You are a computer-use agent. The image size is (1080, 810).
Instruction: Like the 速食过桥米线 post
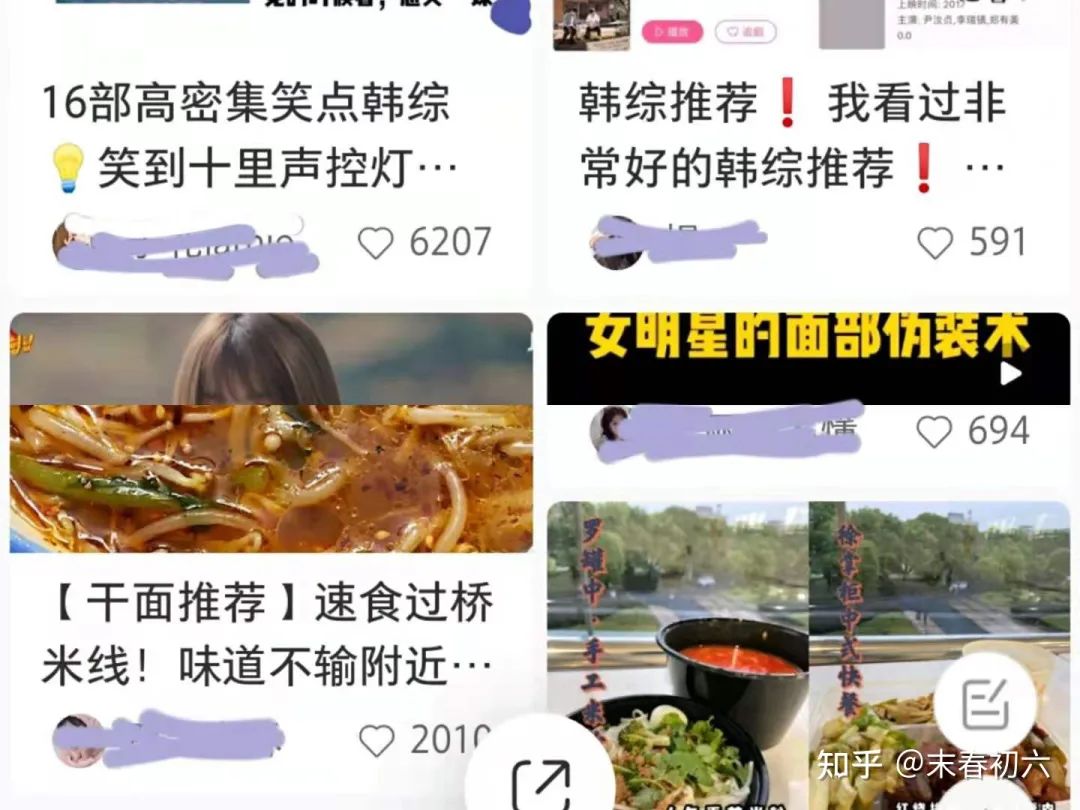click(377, 741)
